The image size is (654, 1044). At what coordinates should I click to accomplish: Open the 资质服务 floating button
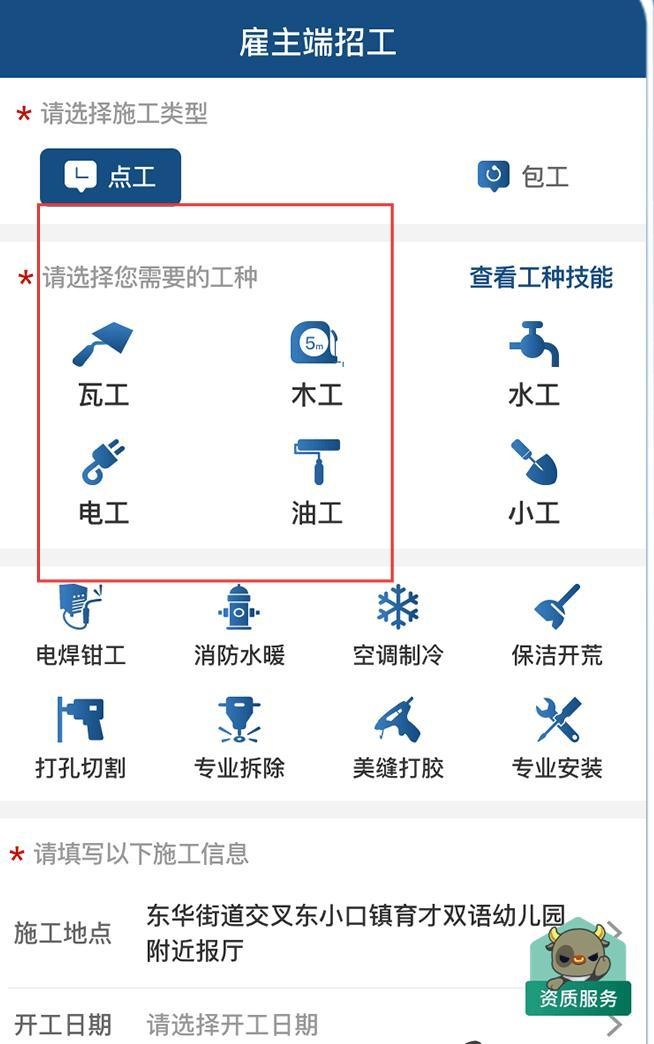pyautogui.click(x=578, y=970)
